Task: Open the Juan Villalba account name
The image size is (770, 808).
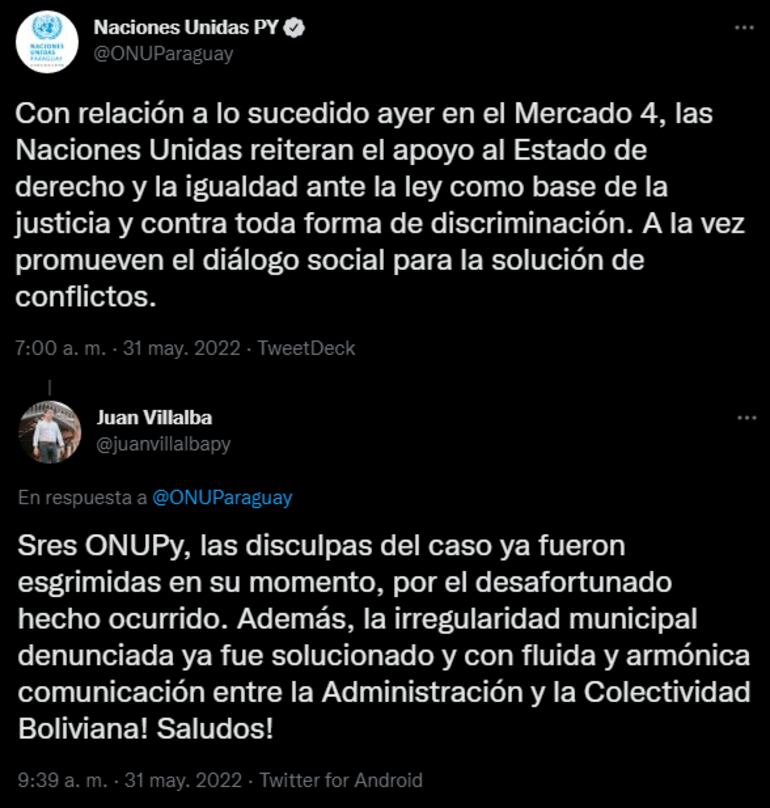Action: pyautogui.click(x=154, y=418)
